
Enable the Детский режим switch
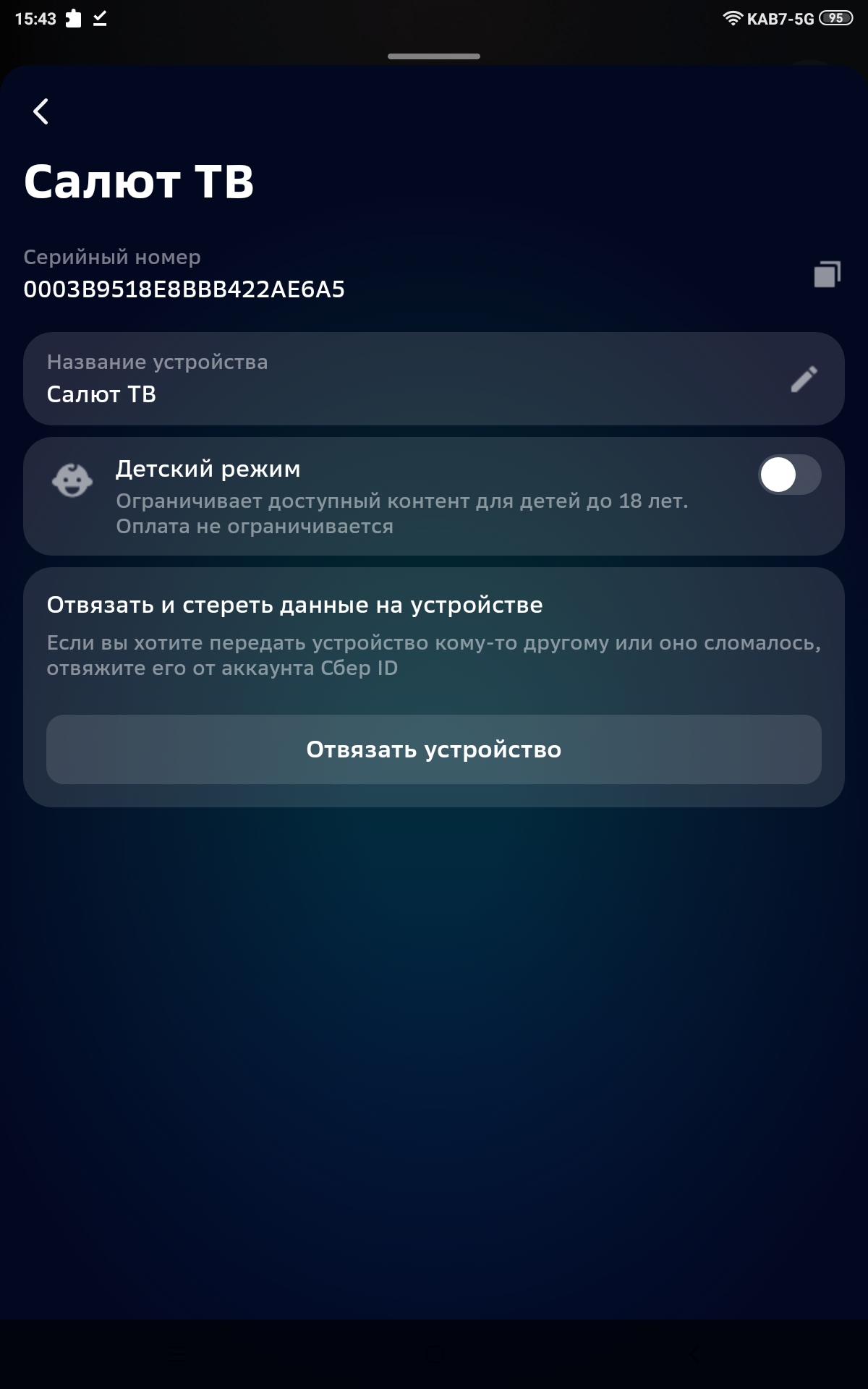[x=789, y=475]
